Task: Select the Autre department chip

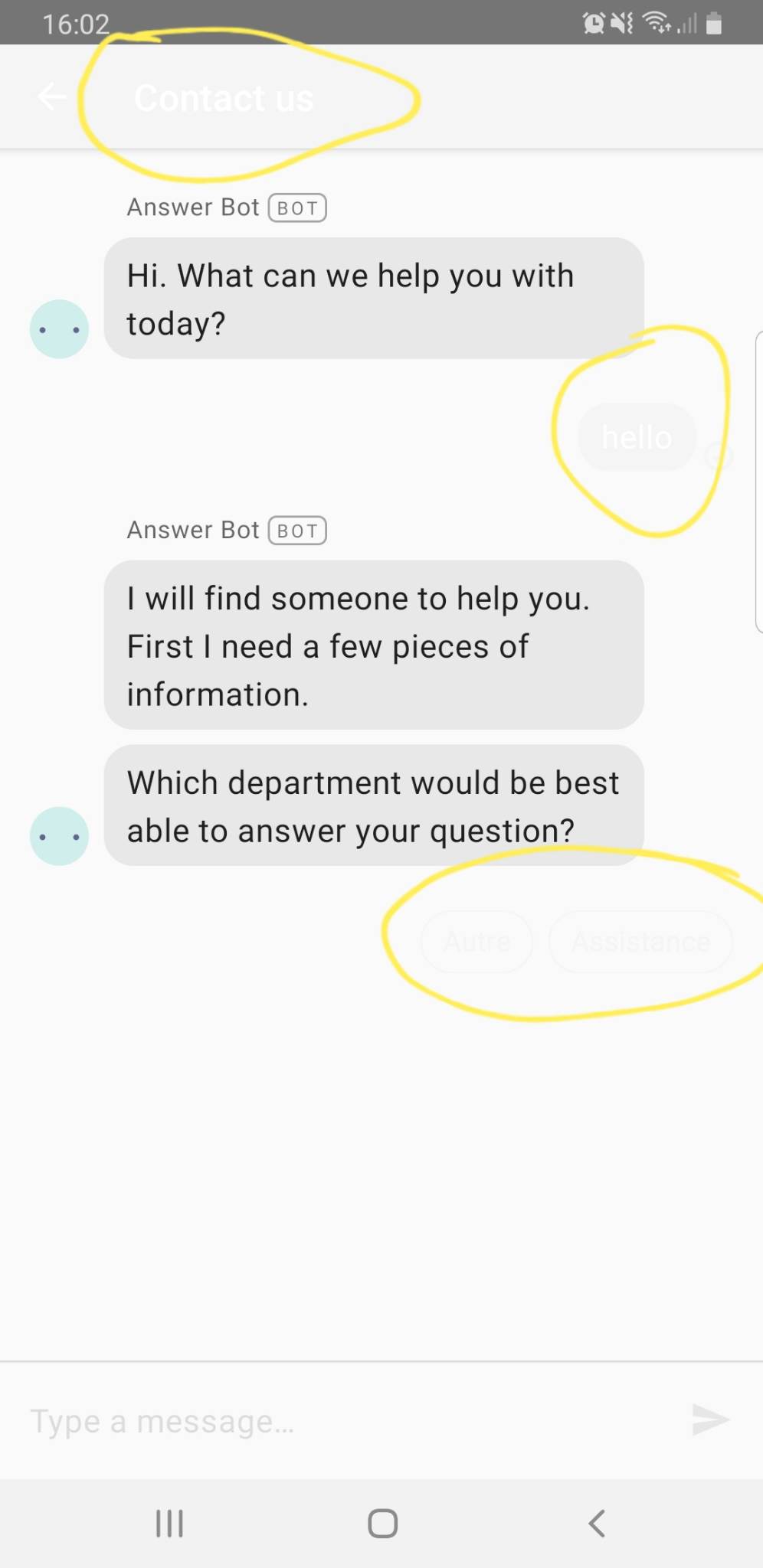Action: [476, 942]
